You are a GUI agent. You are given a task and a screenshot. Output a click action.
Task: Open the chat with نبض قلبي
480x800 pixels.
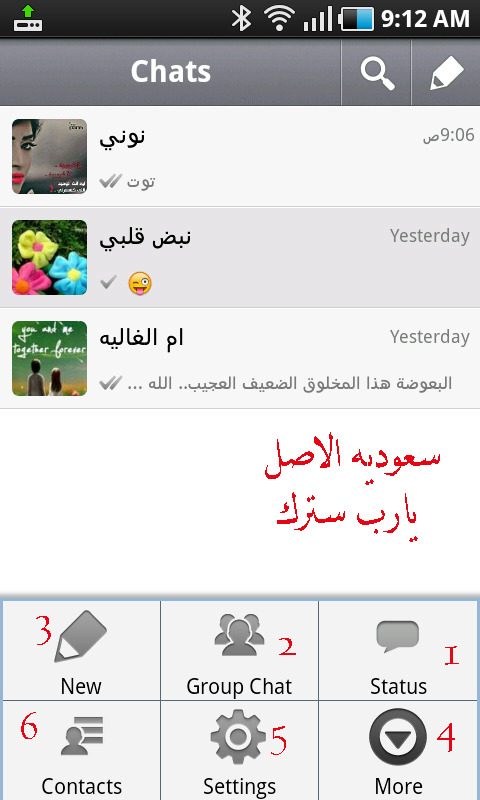pos(240,258)
